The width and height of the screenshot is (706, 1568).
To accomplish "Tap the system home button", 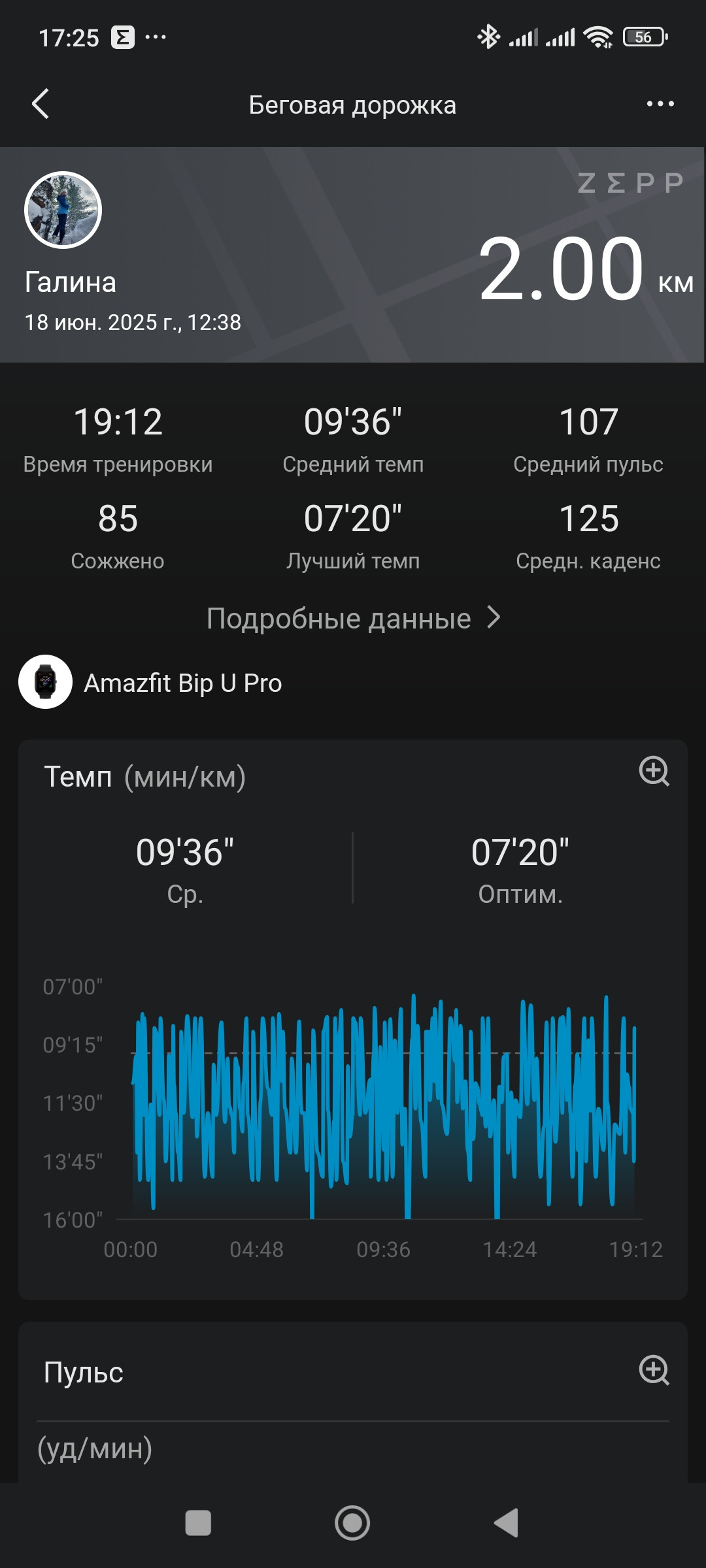I will pyautogui.click(x=352, y=1523).
